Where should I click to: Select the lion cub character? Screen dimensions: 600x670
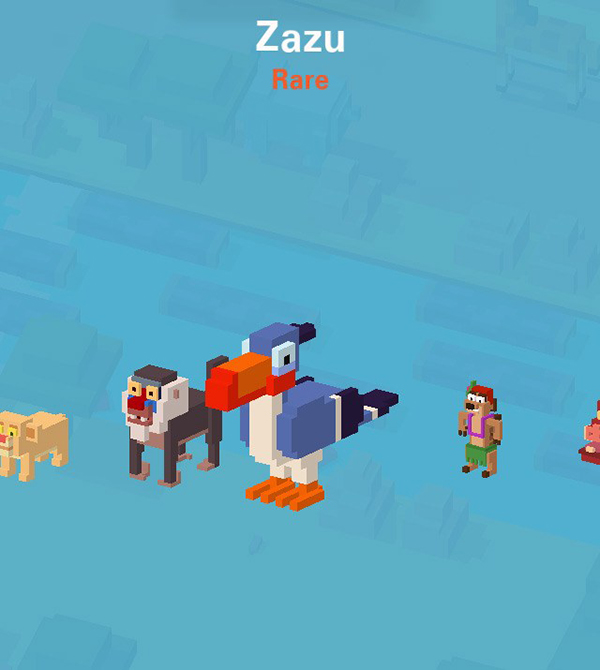click(x=32, y=443)
